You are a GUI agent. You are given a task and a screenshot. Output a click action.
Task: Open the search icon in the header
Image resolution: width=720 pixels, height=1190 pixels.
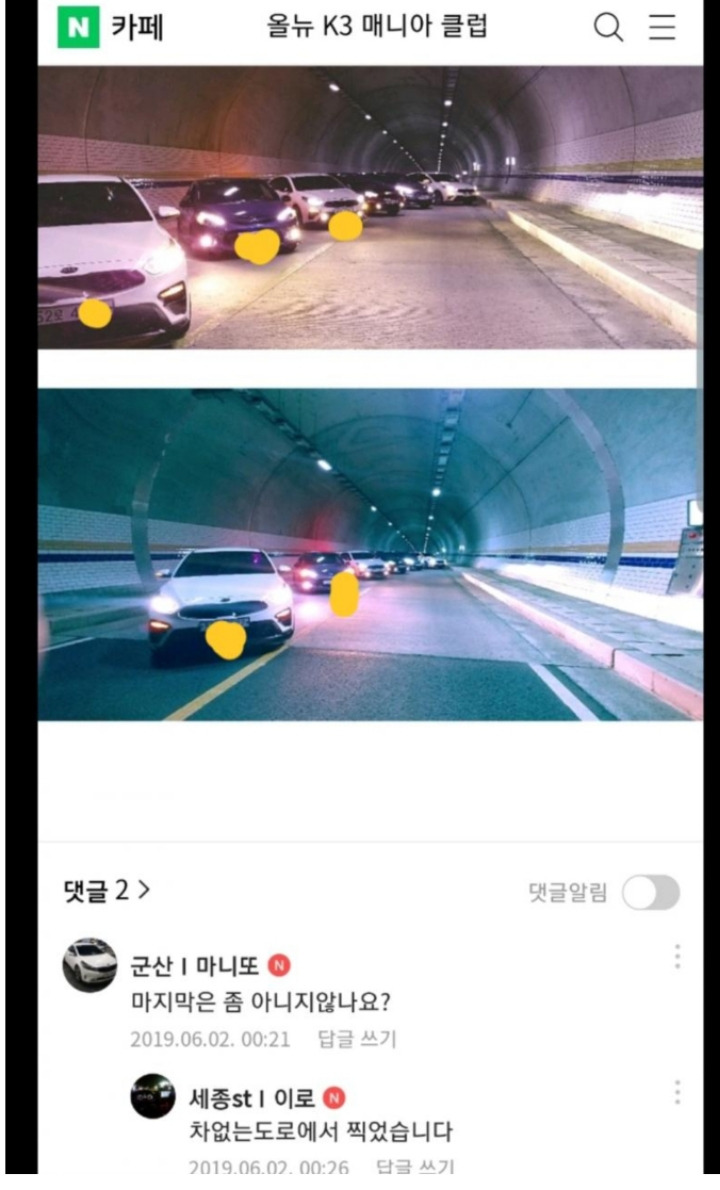click(608, 28)
